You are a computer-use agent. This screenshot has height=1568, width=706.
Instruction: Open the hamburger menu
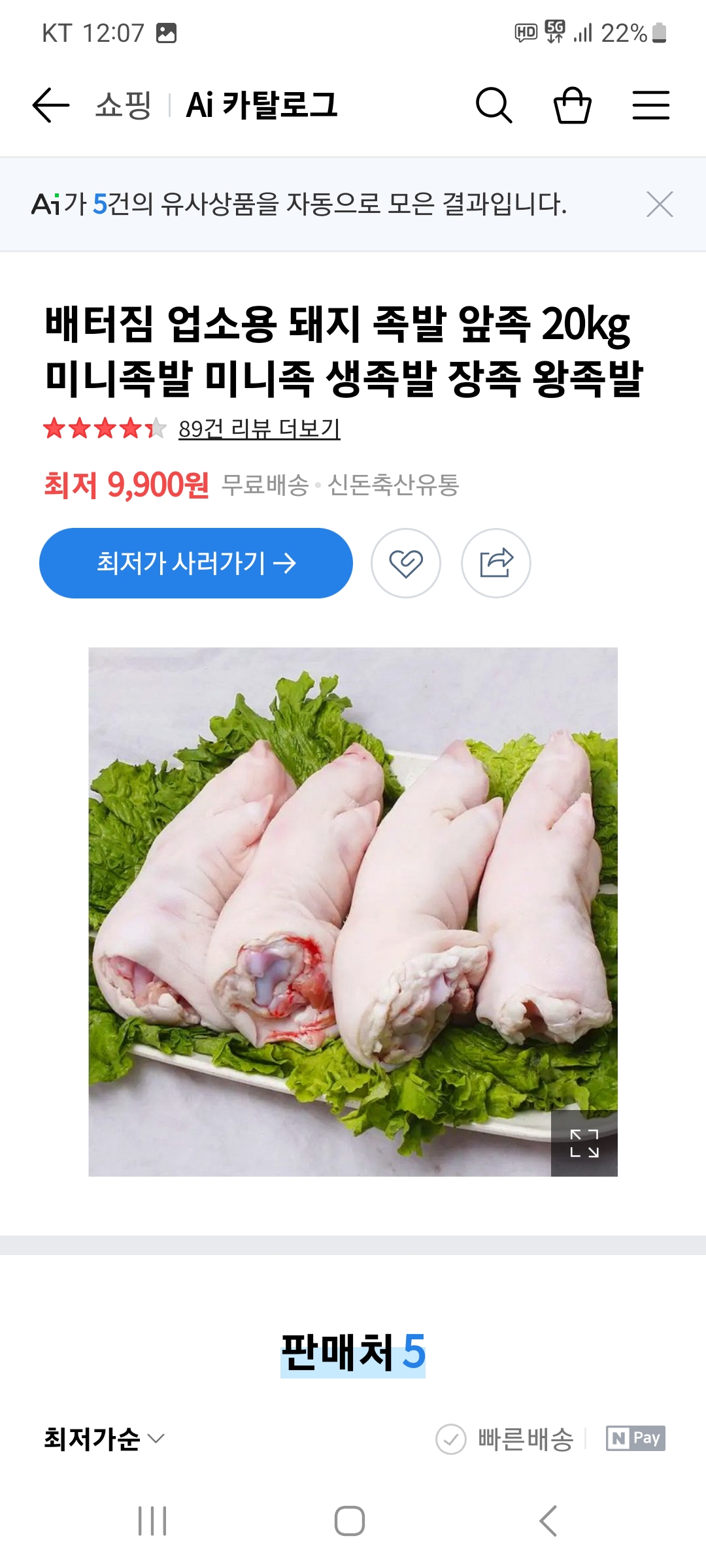[x=651, y=105]
